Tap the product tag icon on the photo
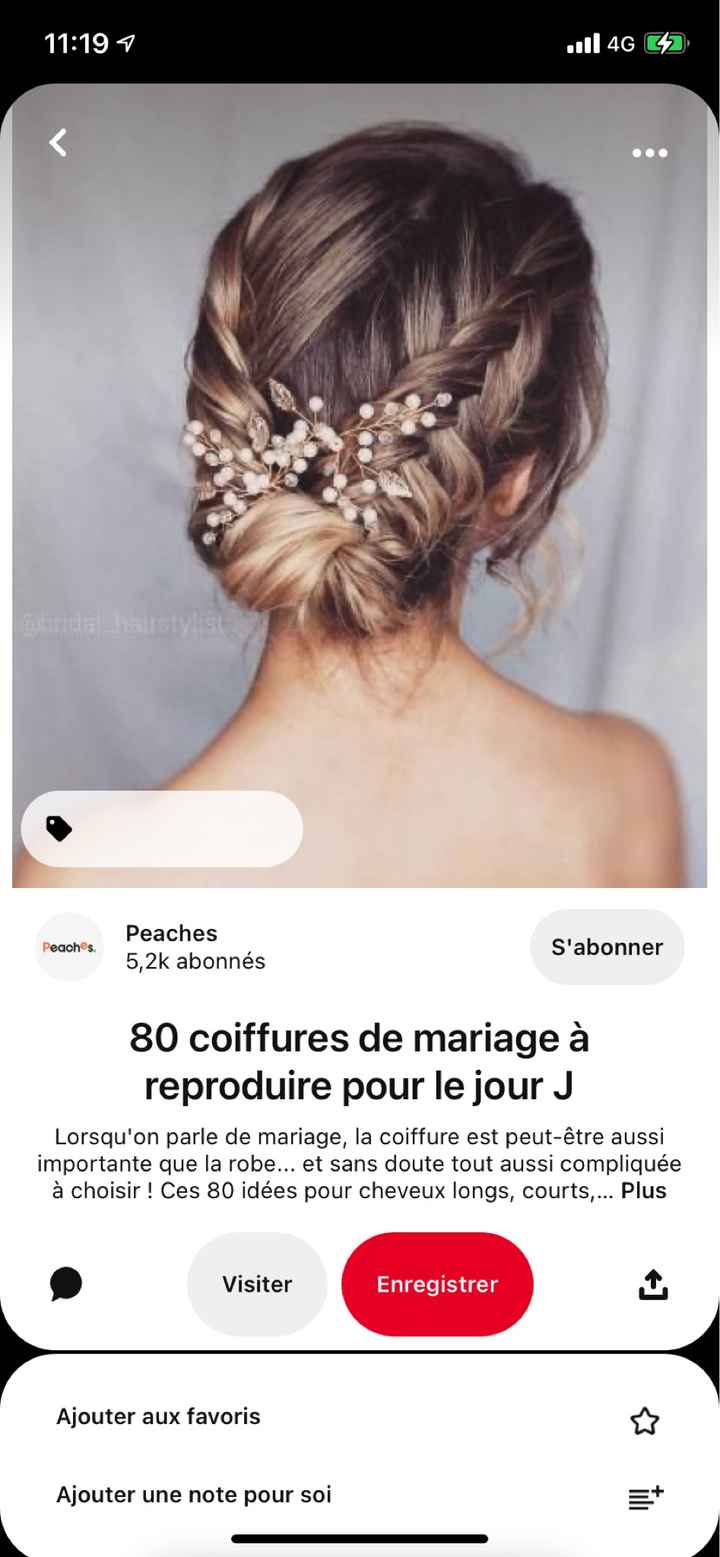 tap(57, 828)
